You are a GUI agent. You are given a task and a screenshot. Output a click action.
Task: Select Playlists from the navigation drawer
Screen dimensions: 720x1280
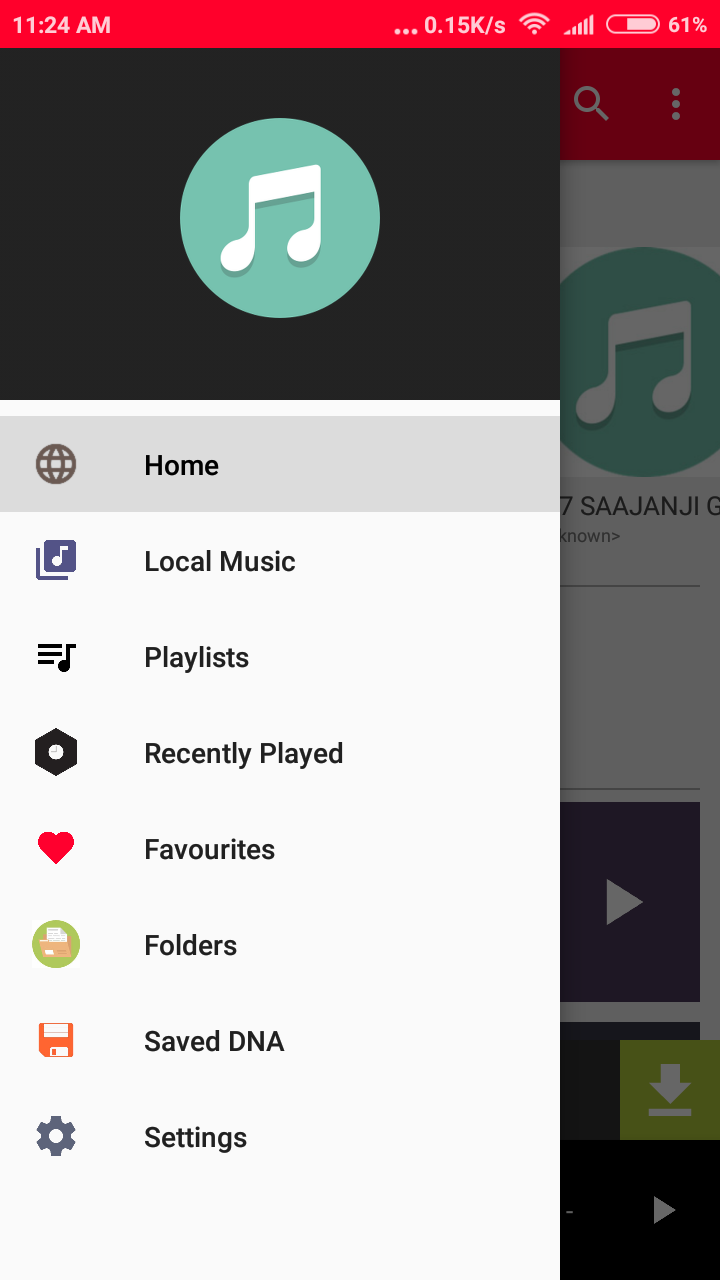click(196, 657)
